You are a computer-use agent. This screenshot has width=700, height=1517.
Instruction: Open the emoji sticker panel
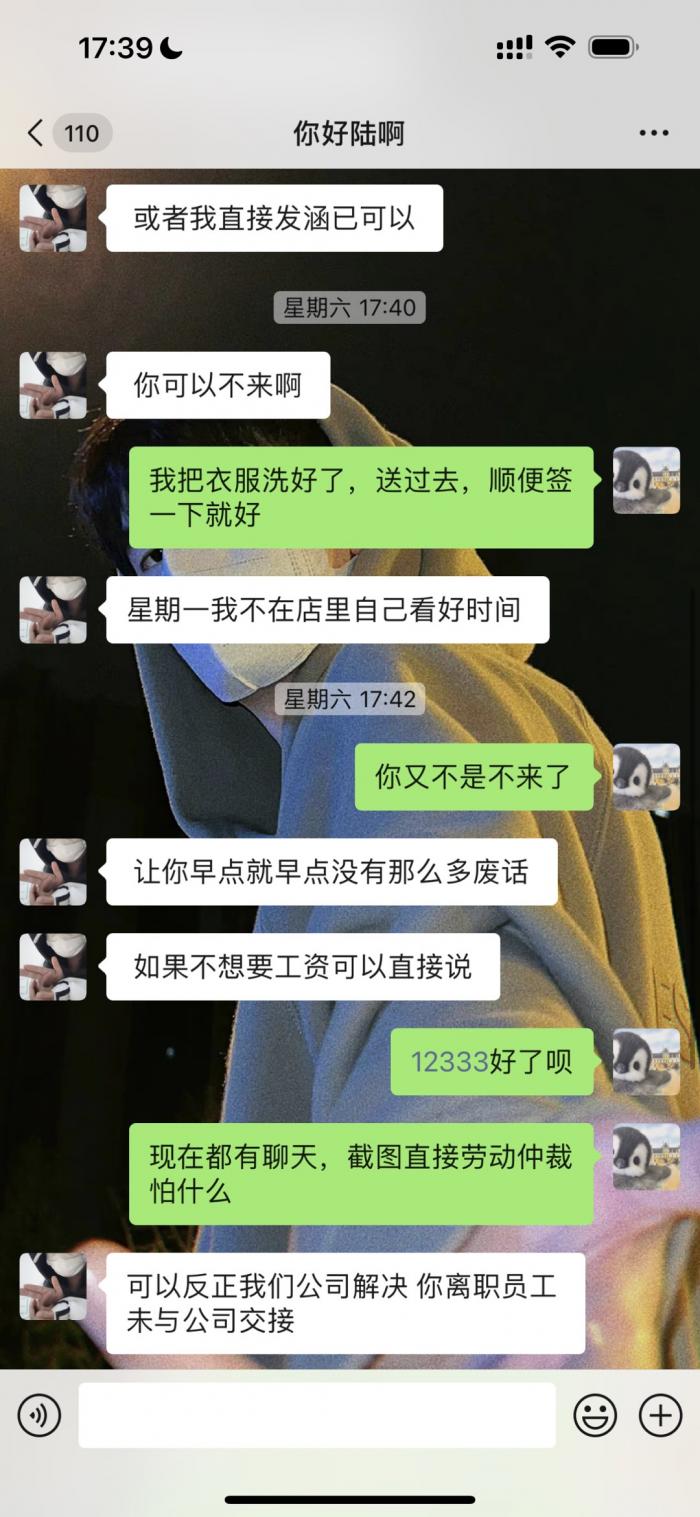click(x=594, y=1415)
